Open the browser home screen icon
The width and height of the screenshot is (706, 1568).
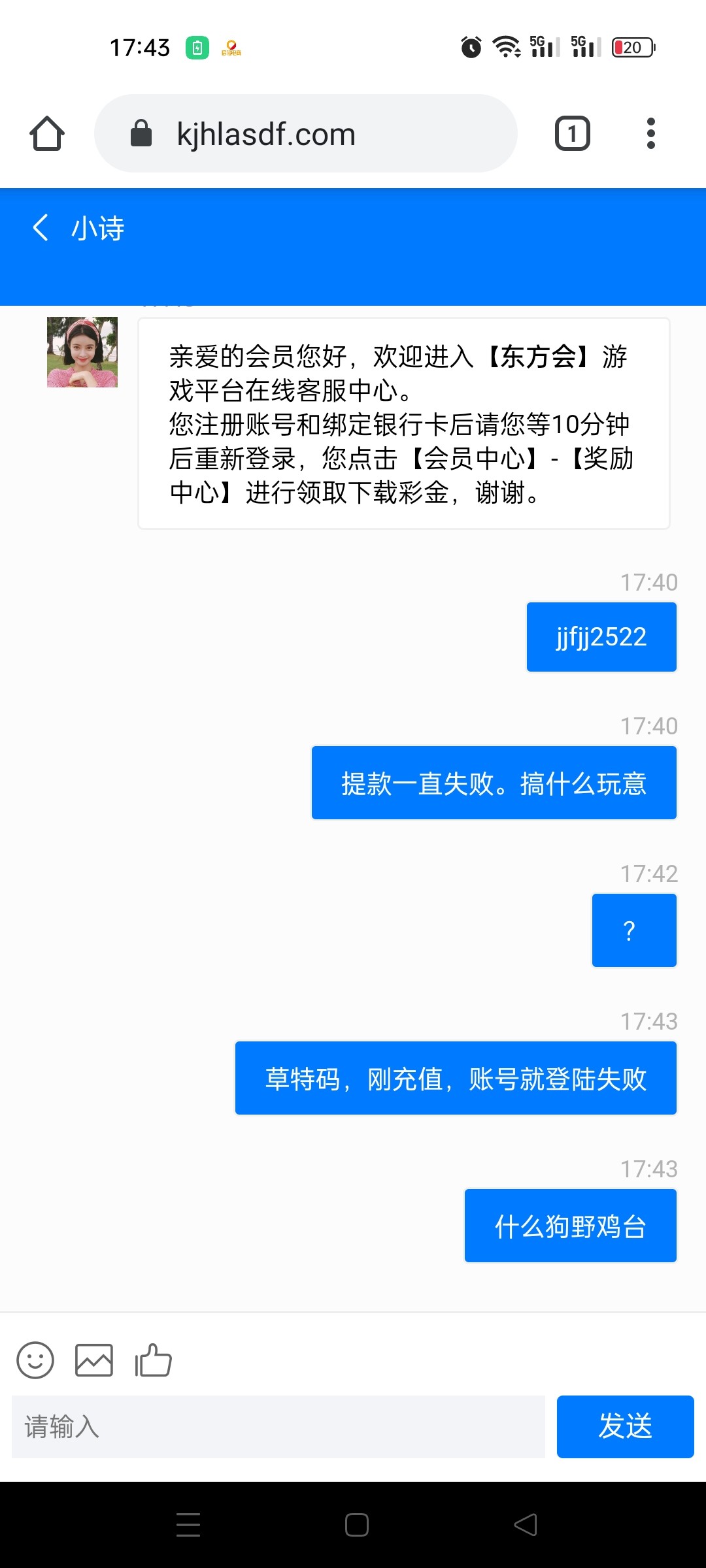(x=46, y=133)
